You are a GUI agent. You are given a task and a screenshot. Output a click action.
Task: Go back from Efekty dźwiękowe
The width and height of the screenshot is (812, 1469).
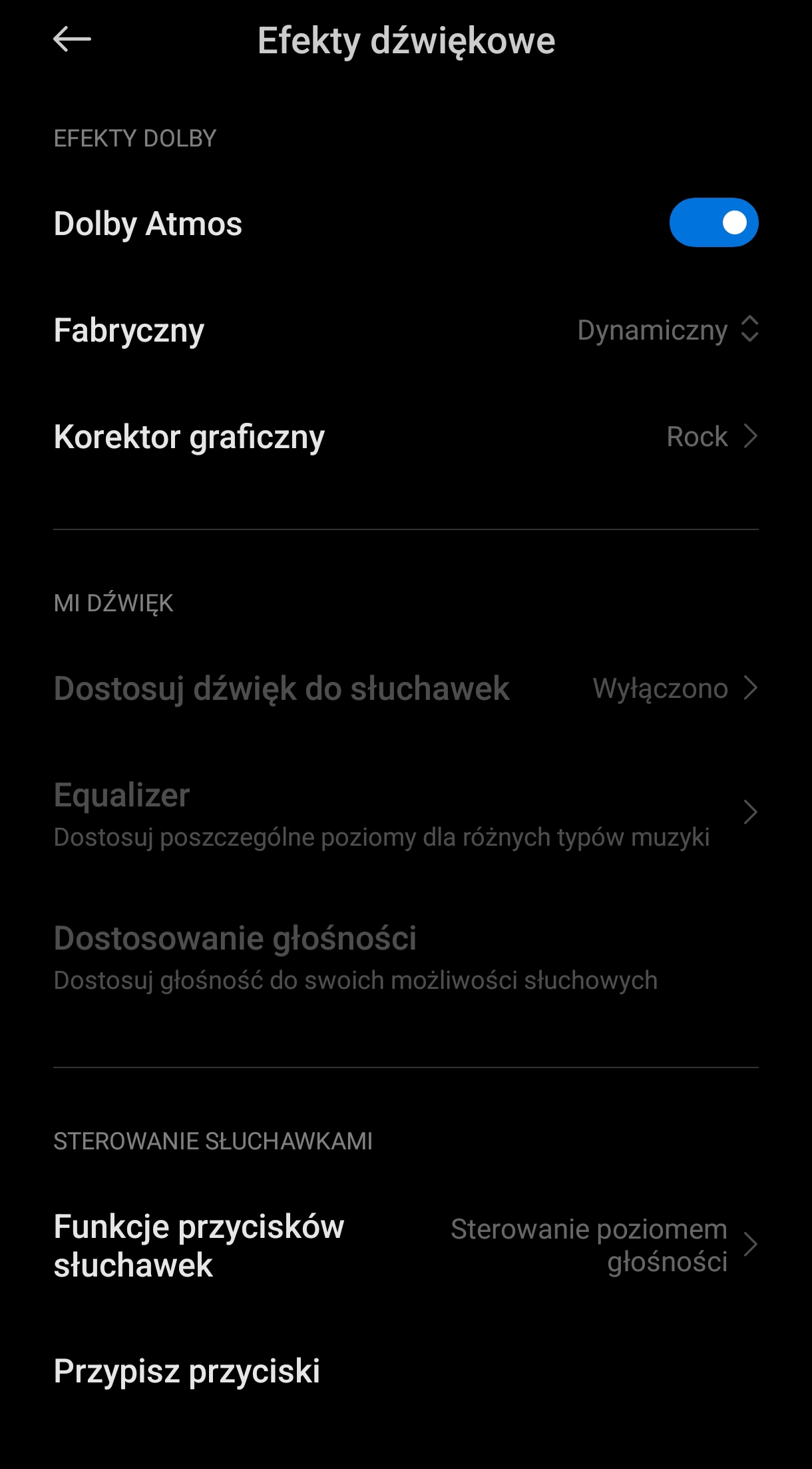[x=72, y=40]
